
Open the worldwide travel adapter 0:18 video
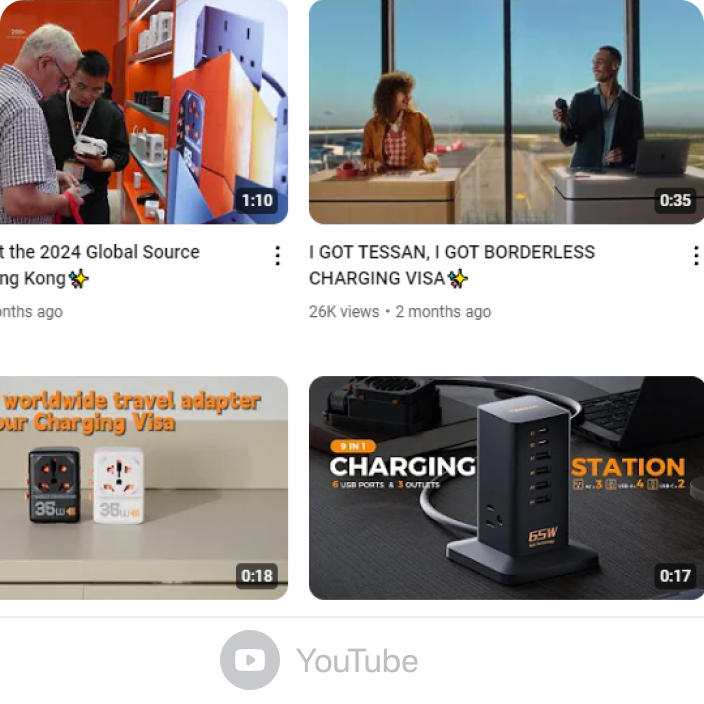coord(143,487)
